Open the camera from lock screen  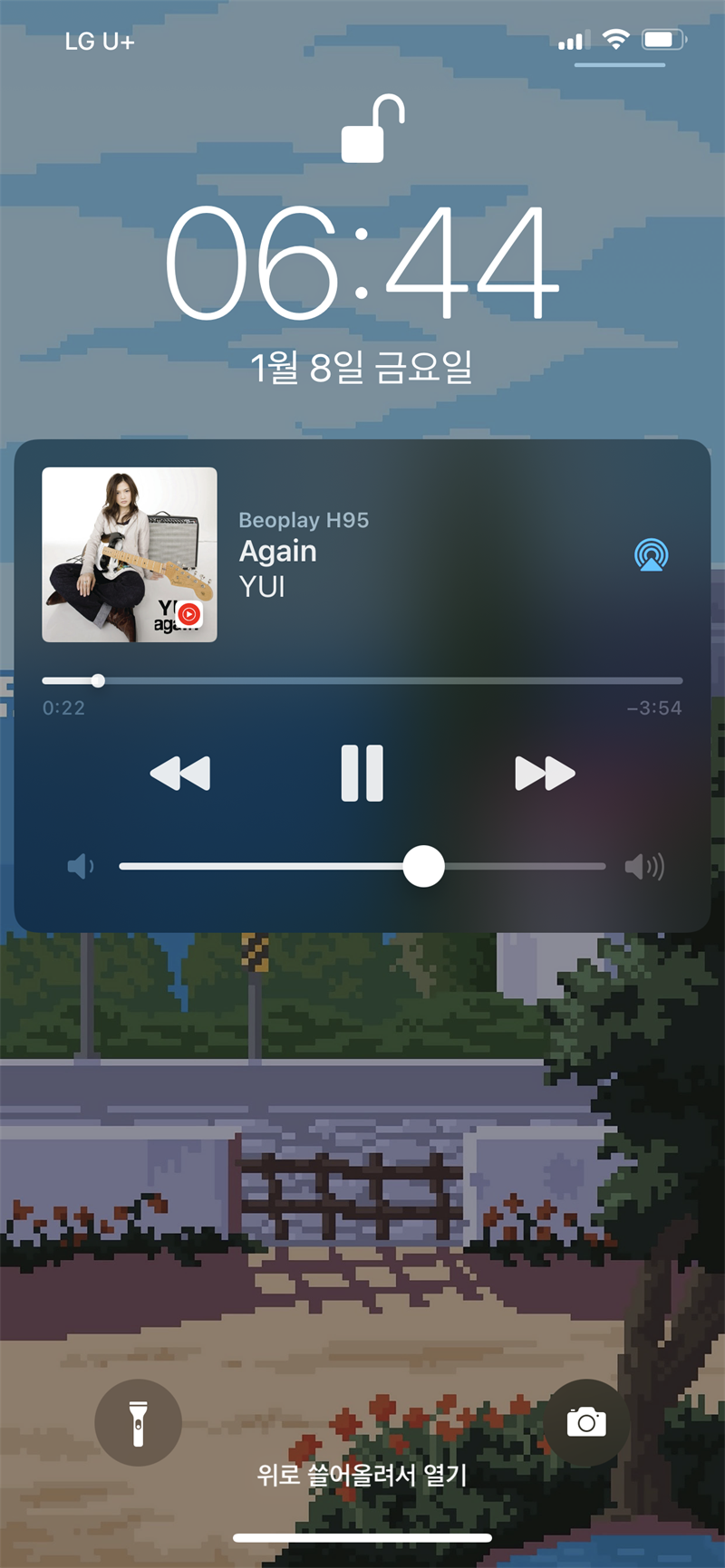click(586, 1422)
